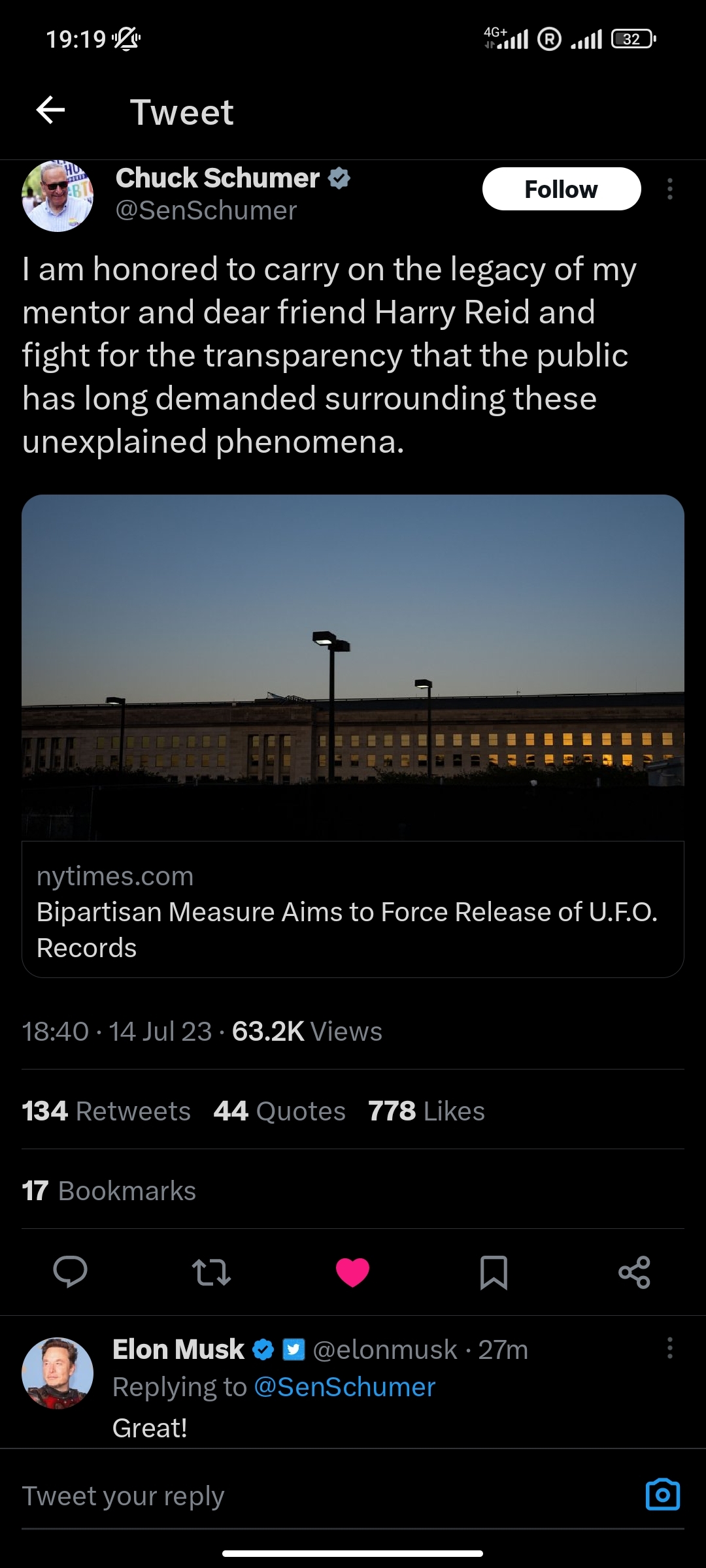Open Elon Musk's profile picture
706x1568 pixels.
point(58,1372)
